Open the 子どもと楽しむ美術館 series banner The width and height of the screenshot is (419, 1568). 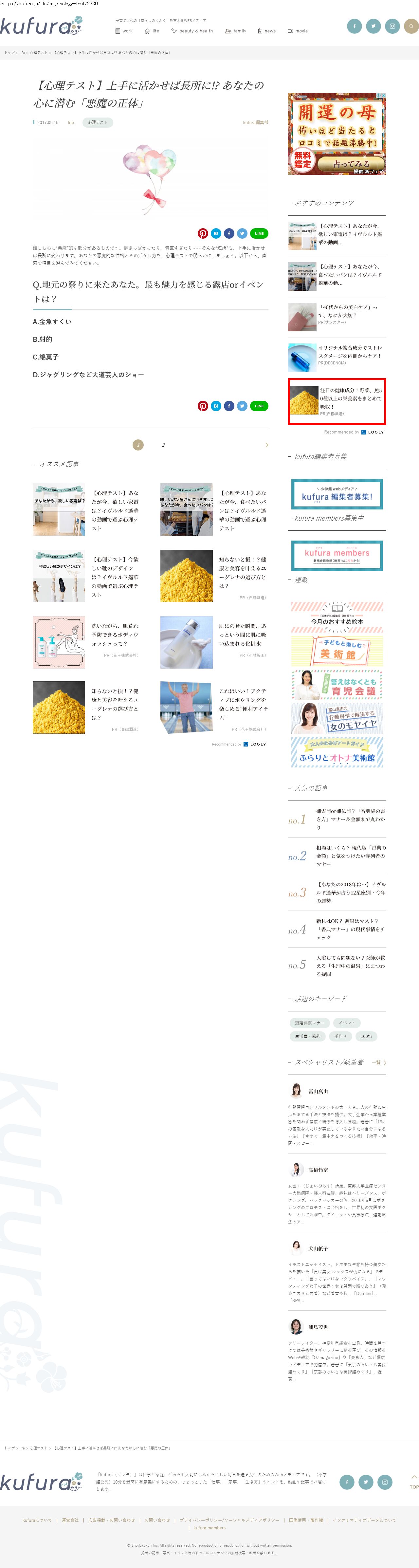coord(337,651)
